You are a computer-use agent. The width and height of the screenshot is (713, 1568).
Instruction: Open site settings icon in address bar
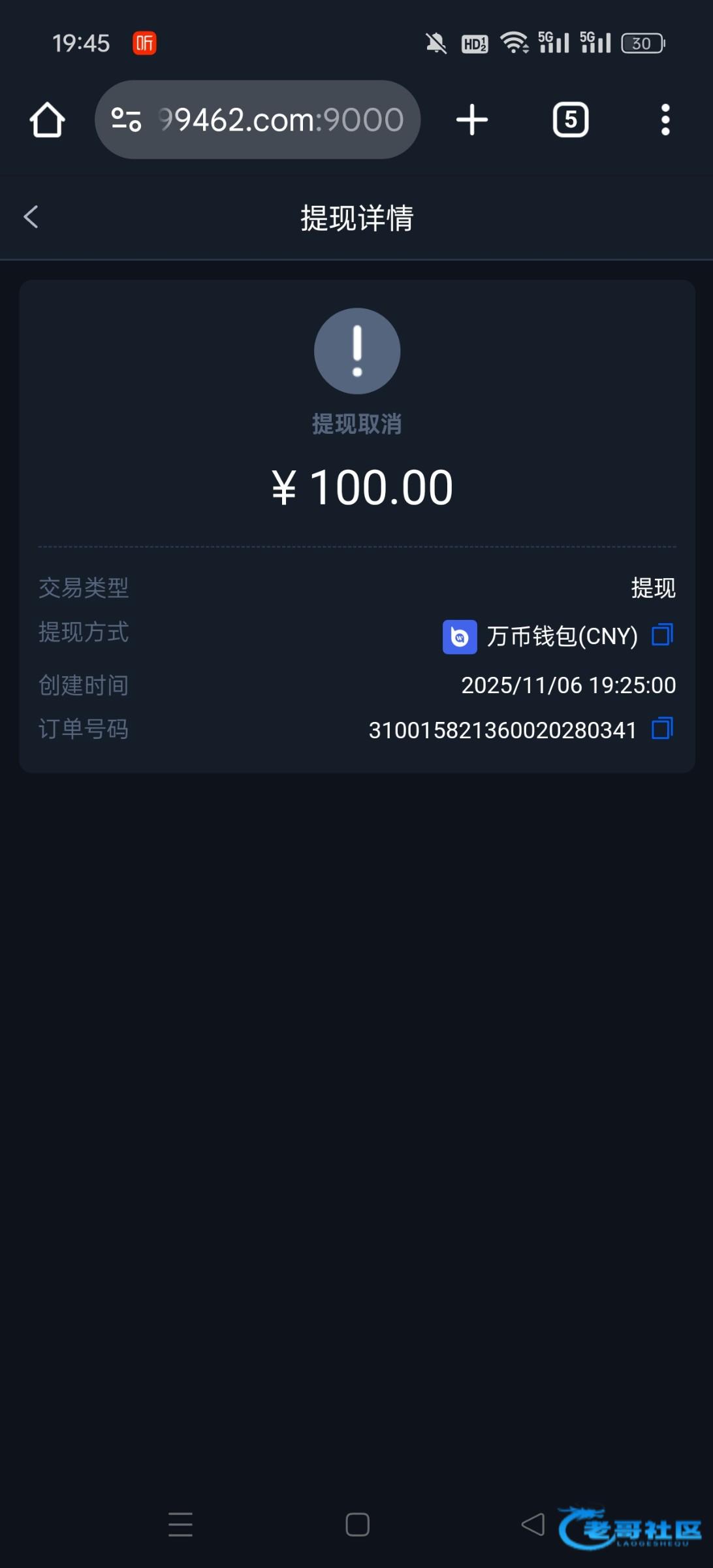(x=127, y=120)
